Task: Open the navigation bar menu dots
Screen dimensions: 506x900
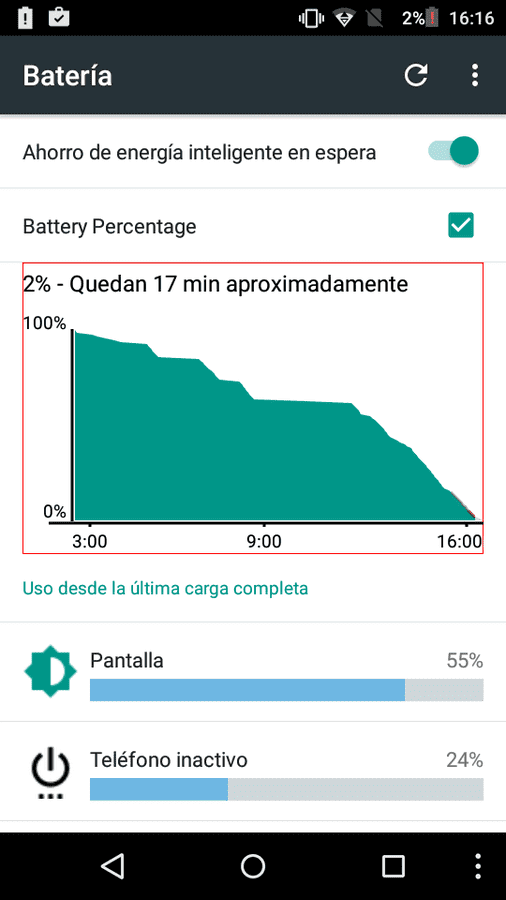Action: (x=479, y=866)
